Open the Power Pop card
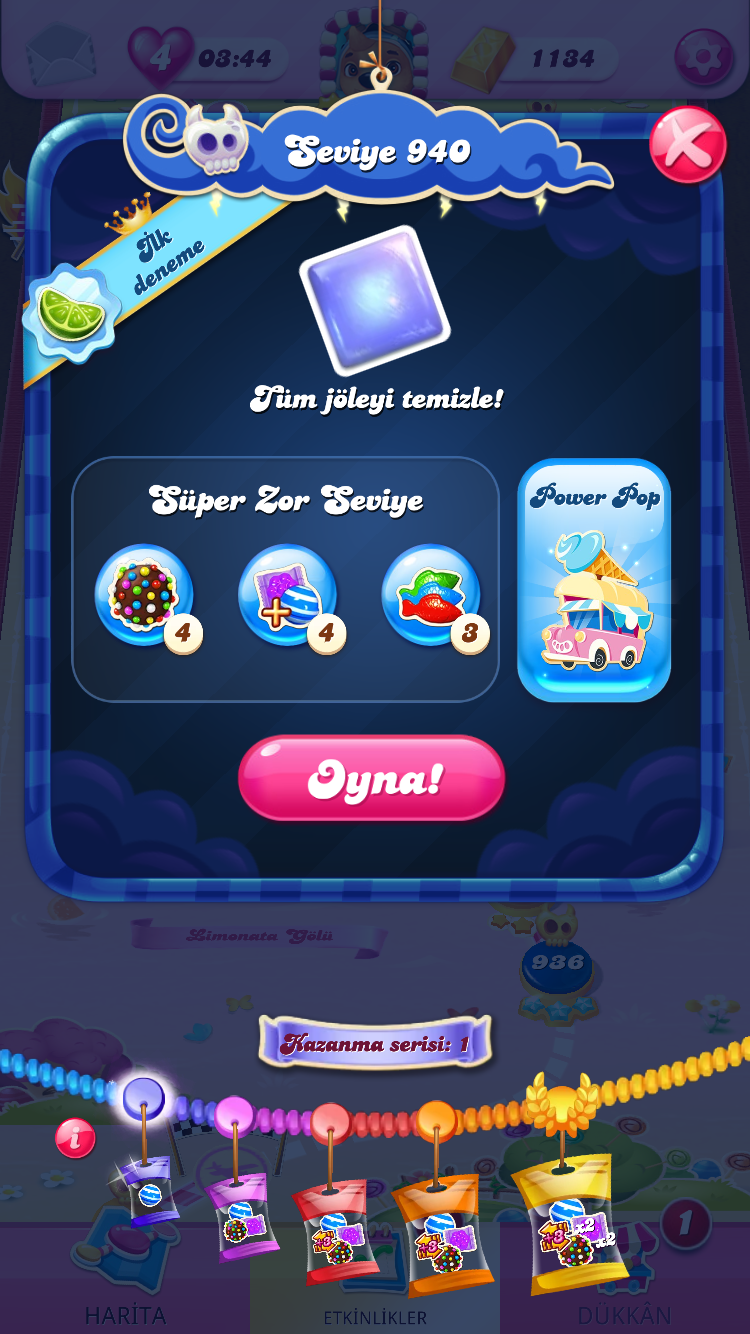This screenshot has height=1334, width=750. coord(594,580)
